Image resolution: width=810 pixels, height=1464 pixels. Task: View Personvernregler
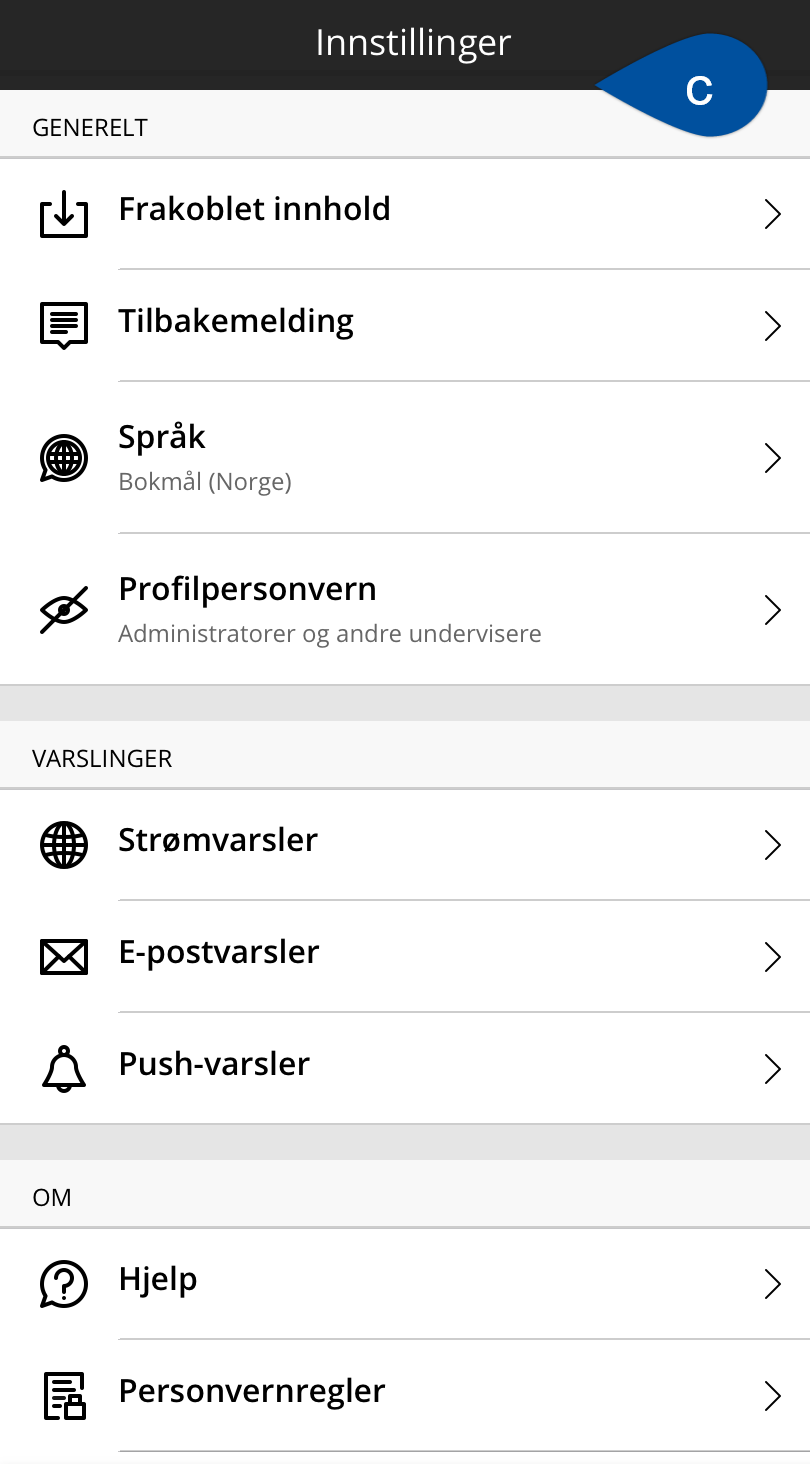click(x=405, y=1395)
